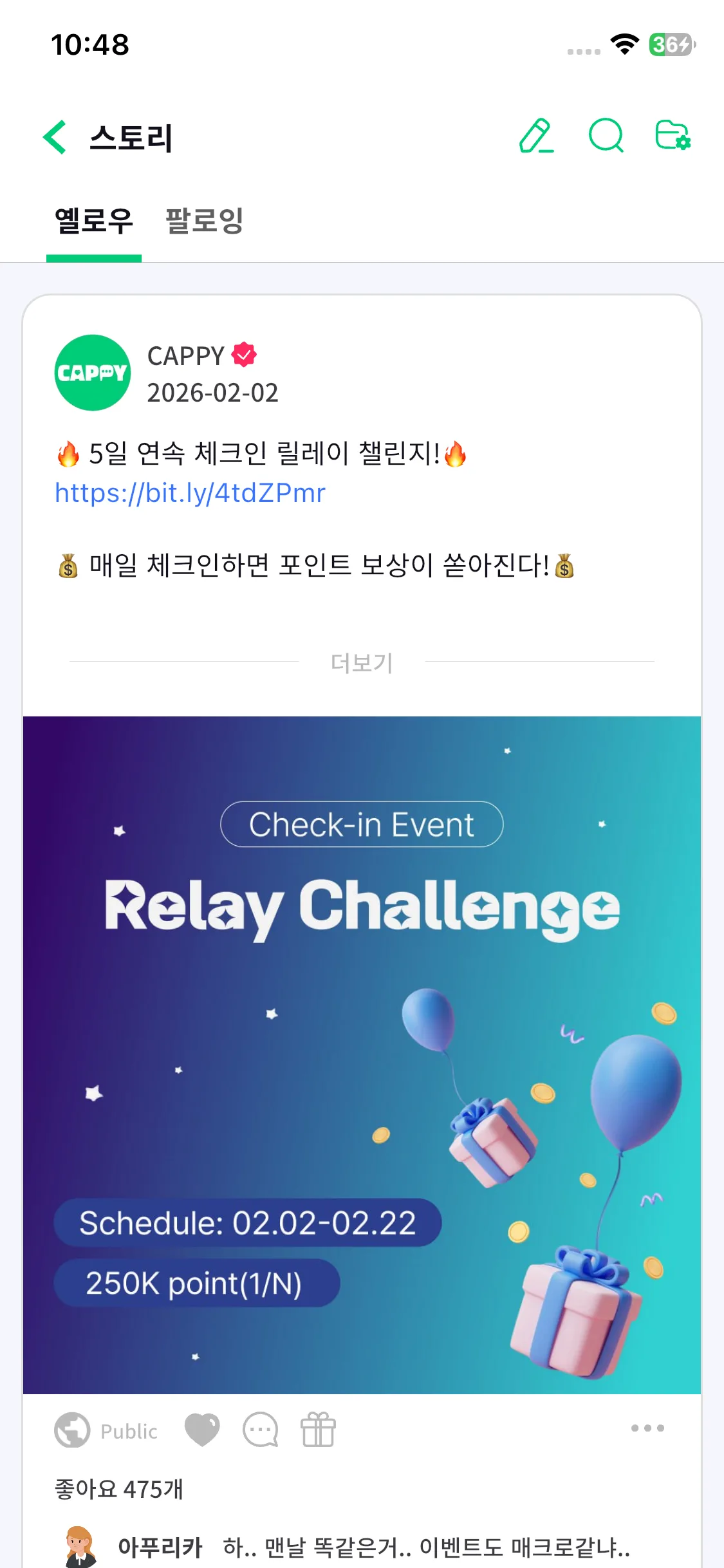Open post overflow menu
This screenshot has width=724, height=1568.
point(647,1428)
